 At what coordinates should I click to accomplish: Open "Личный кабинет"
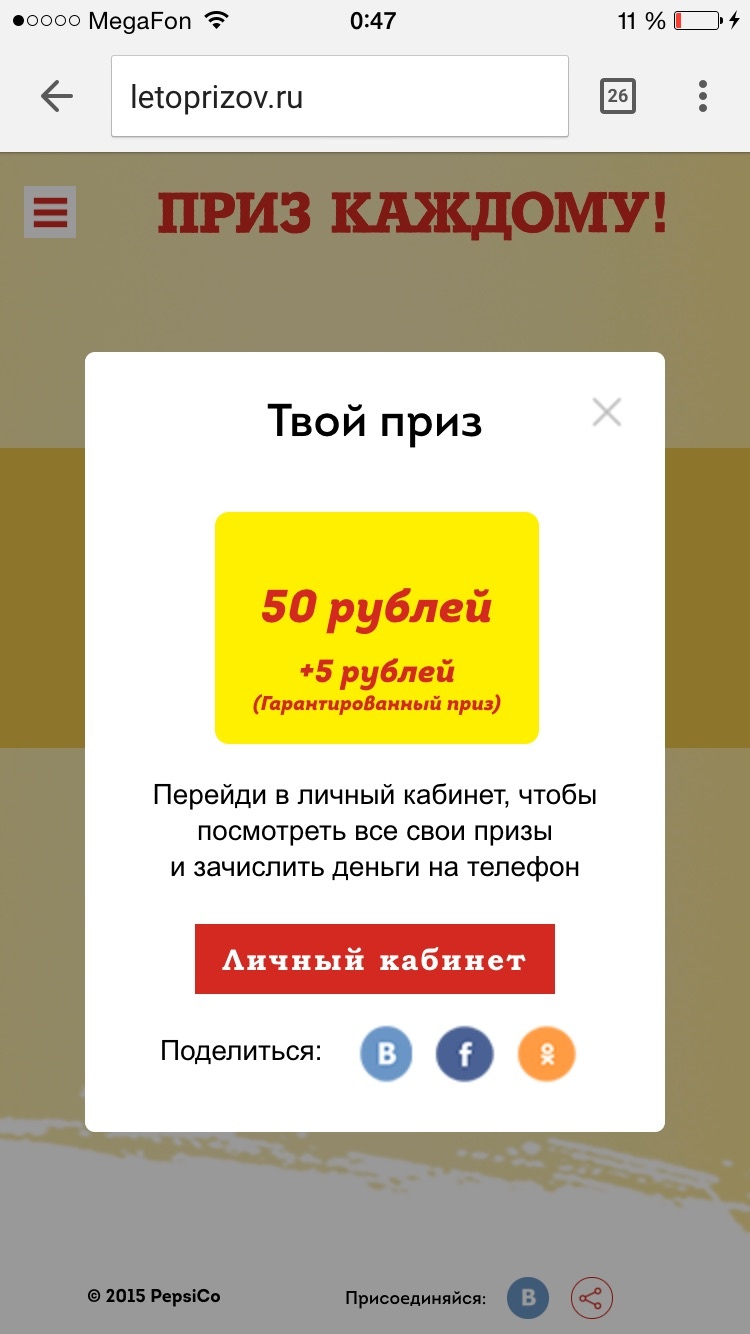coord(375,960)
